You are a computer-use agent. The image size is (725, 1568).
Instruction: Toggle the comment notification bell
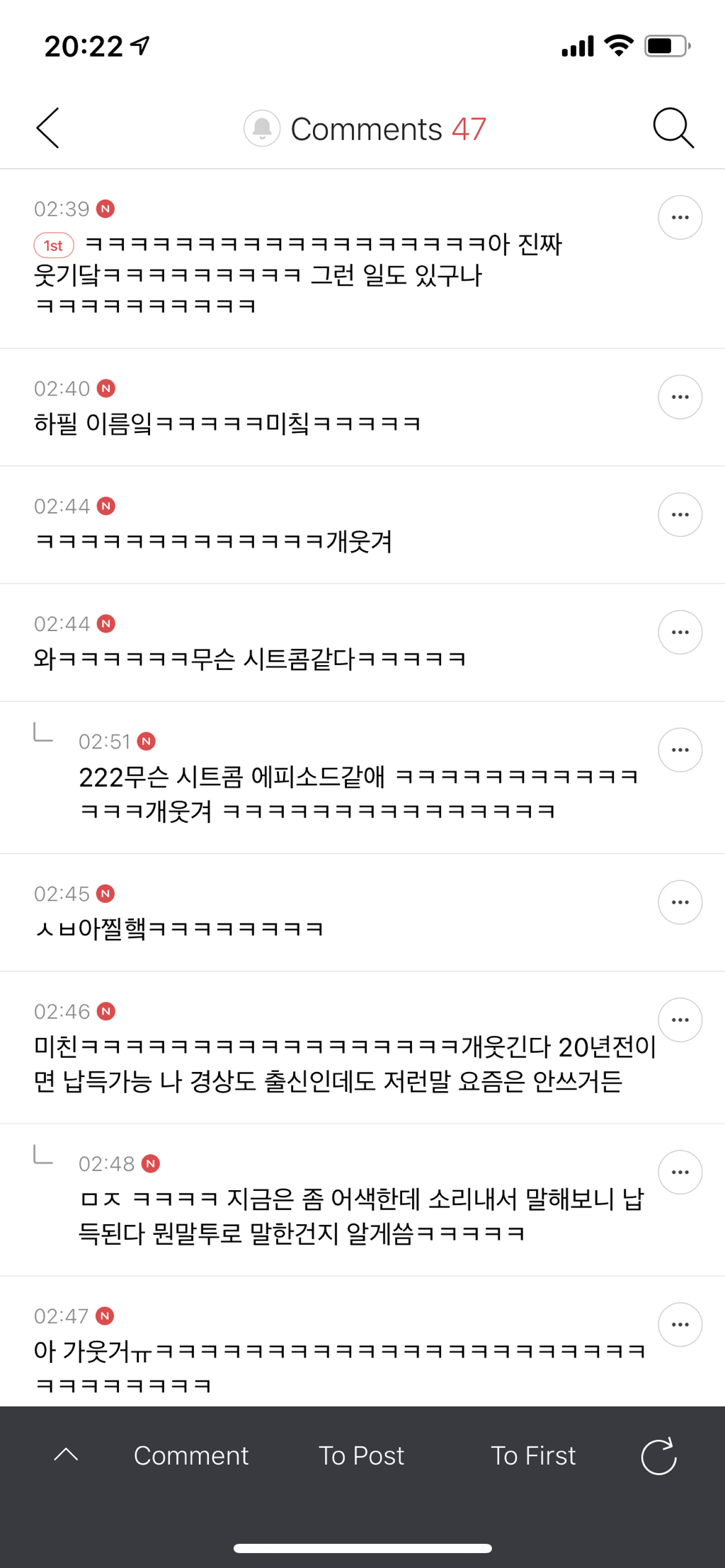pyautogui.click(x=262, y=128)
